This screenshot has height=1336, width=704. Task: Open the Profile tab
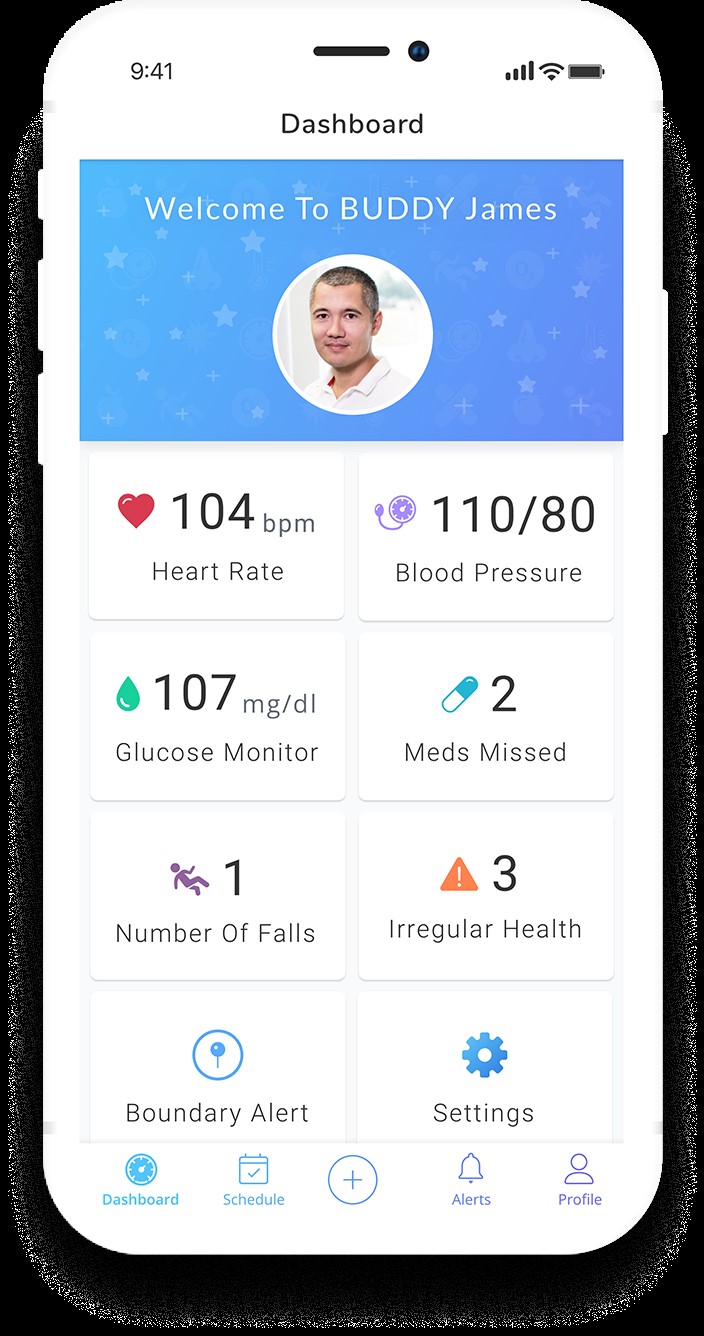point(580,1180)
